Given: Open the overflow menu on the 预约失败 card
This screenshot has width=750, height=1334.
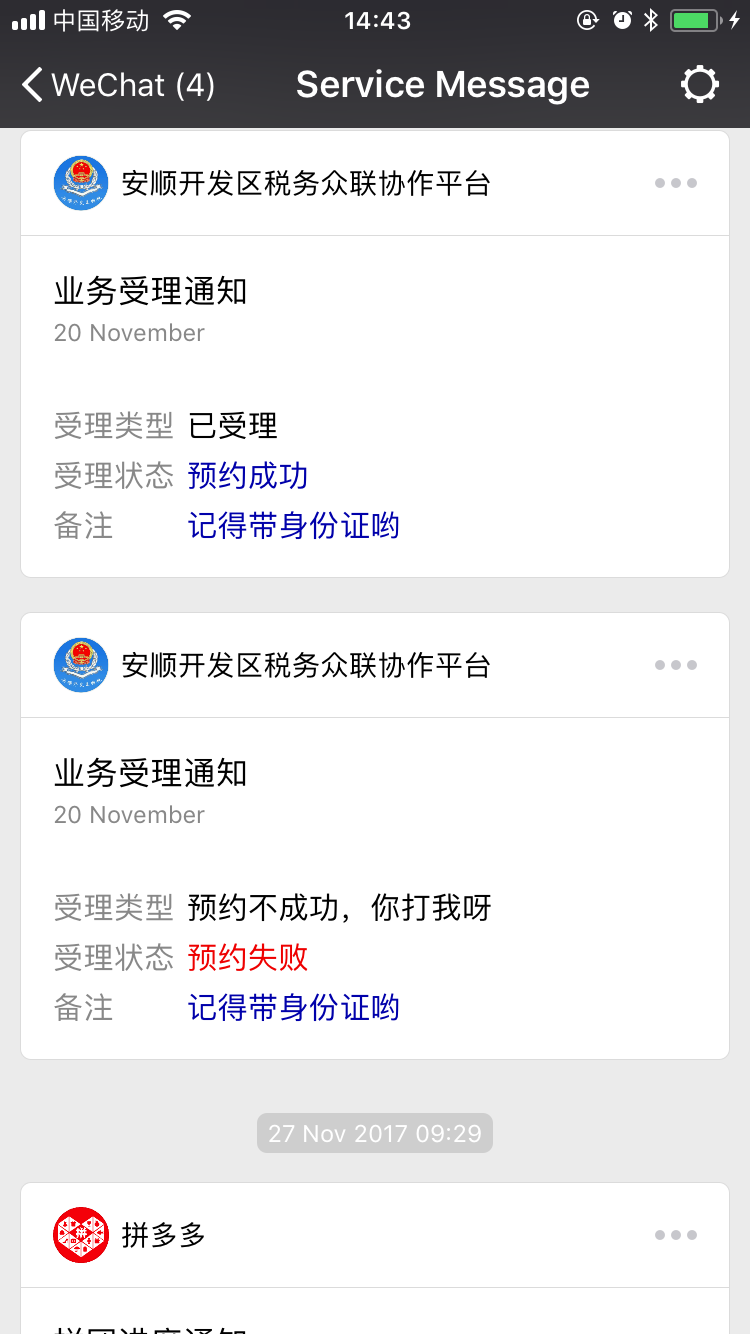Looking at the screenshot, I should click(676, 665).
